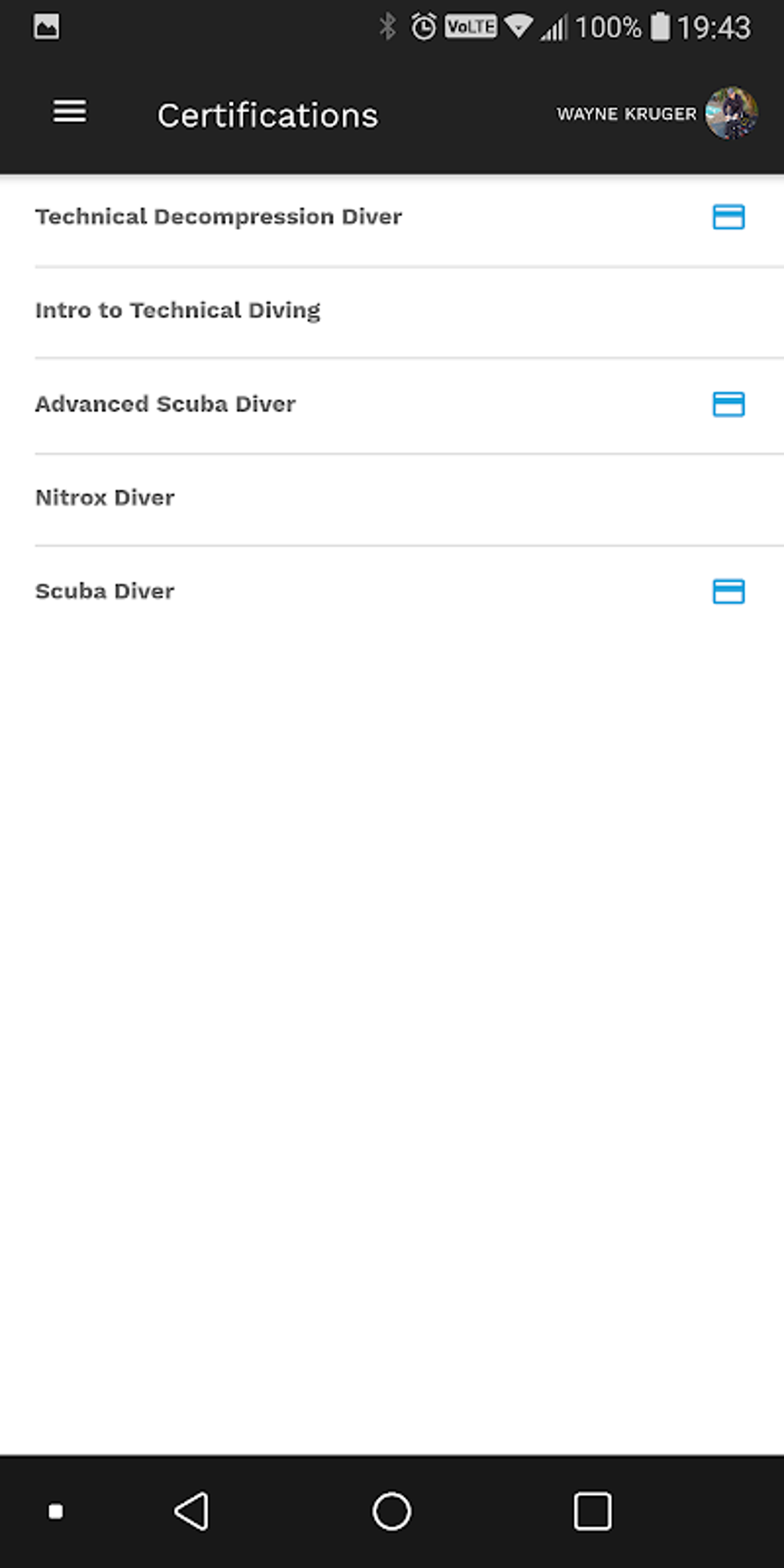Tap the screenshot notification icon in status bar
The width and height of the screenshot is (784, 1568).
coord(48,25)
